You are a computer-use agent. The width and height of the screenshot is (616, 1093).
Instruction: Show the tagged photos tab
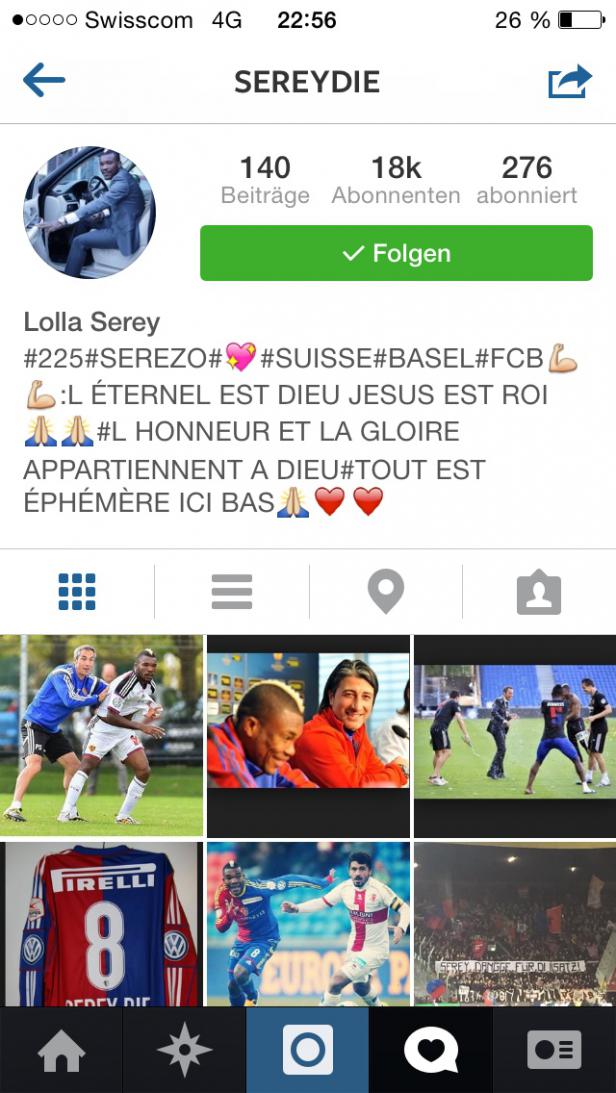click(x=539, y=592)
